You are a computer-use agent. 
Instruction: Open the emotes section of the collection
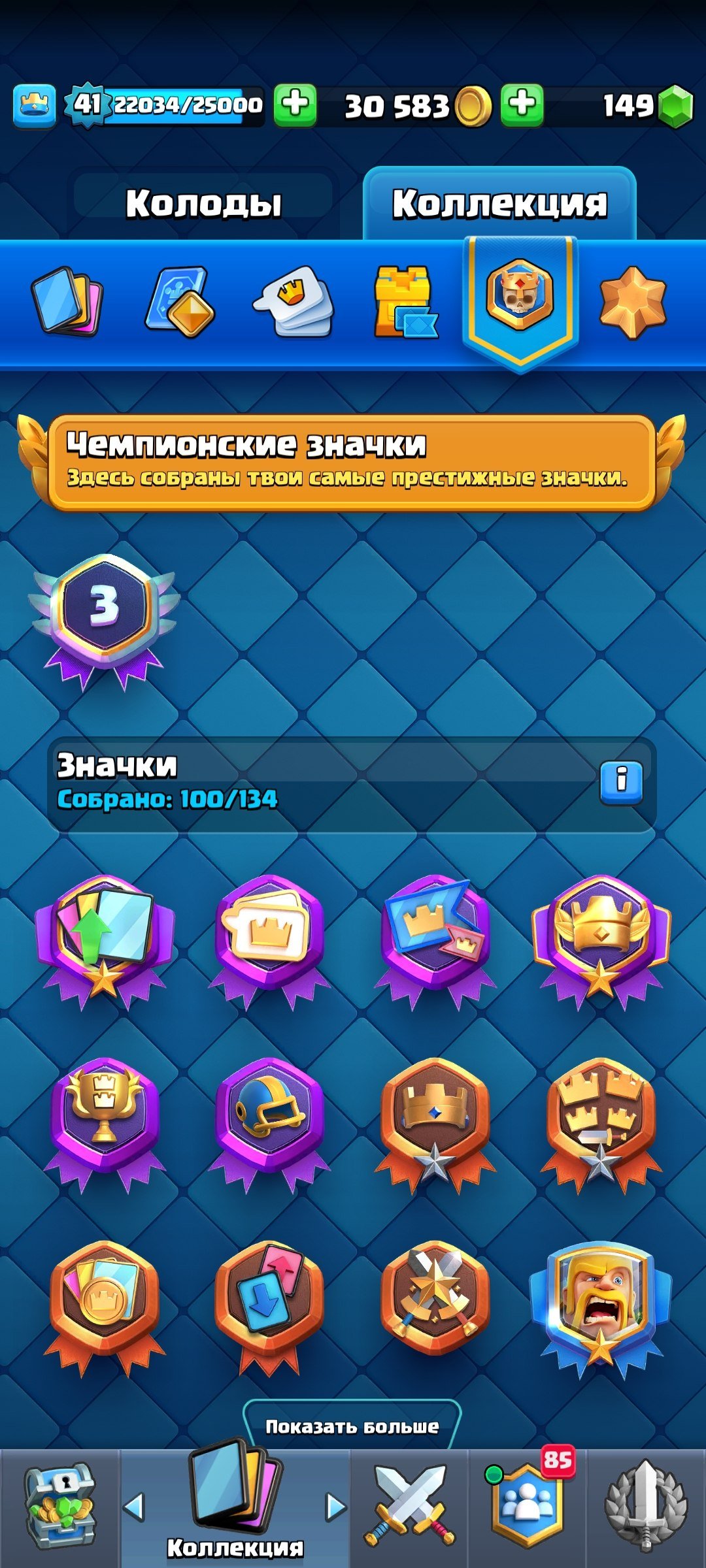tap(294, 302)
